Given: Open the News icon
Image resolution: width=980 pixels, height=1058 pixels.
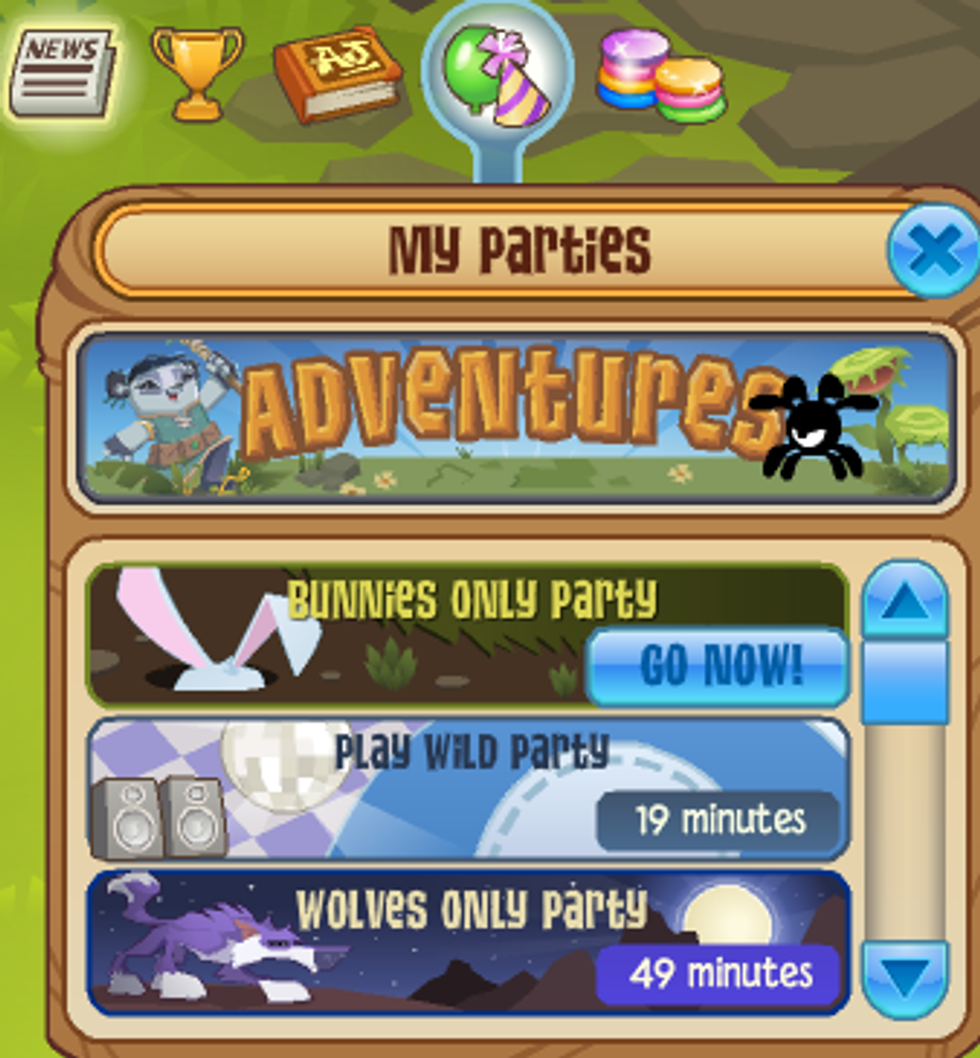Looking at the screenshot, I should pos(62,72).
